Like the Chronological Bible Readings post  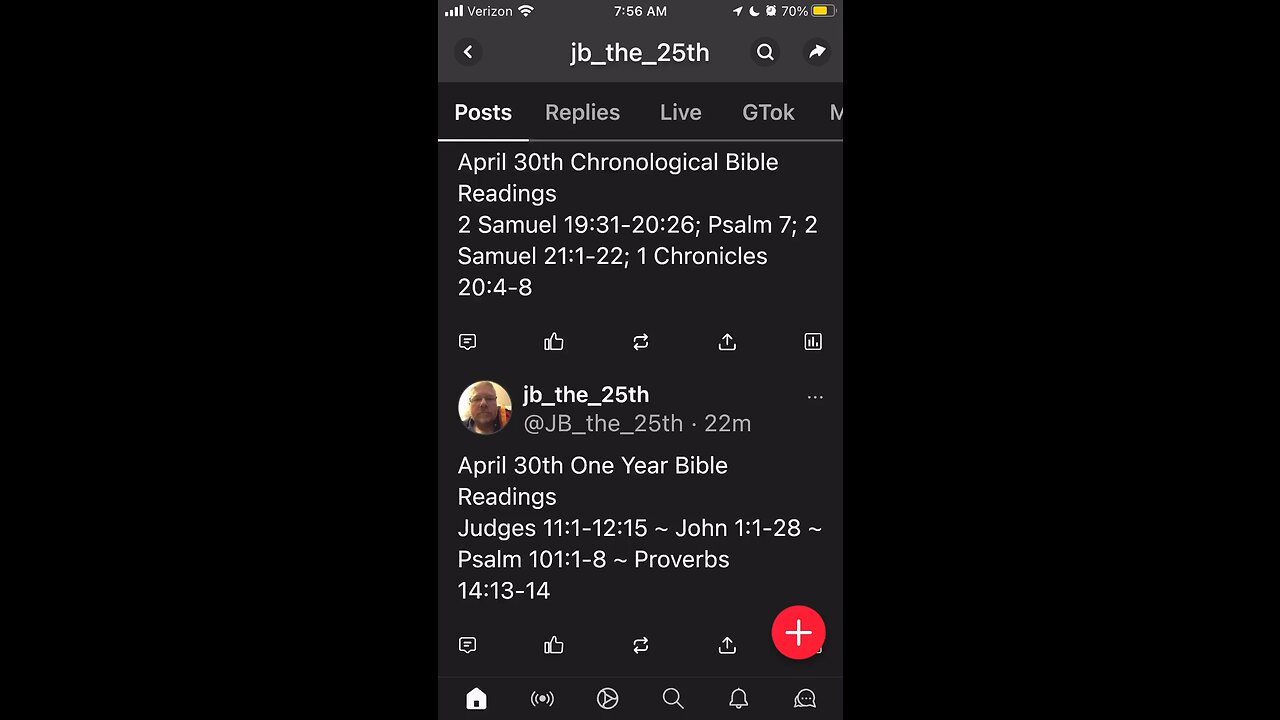[554, 342]
